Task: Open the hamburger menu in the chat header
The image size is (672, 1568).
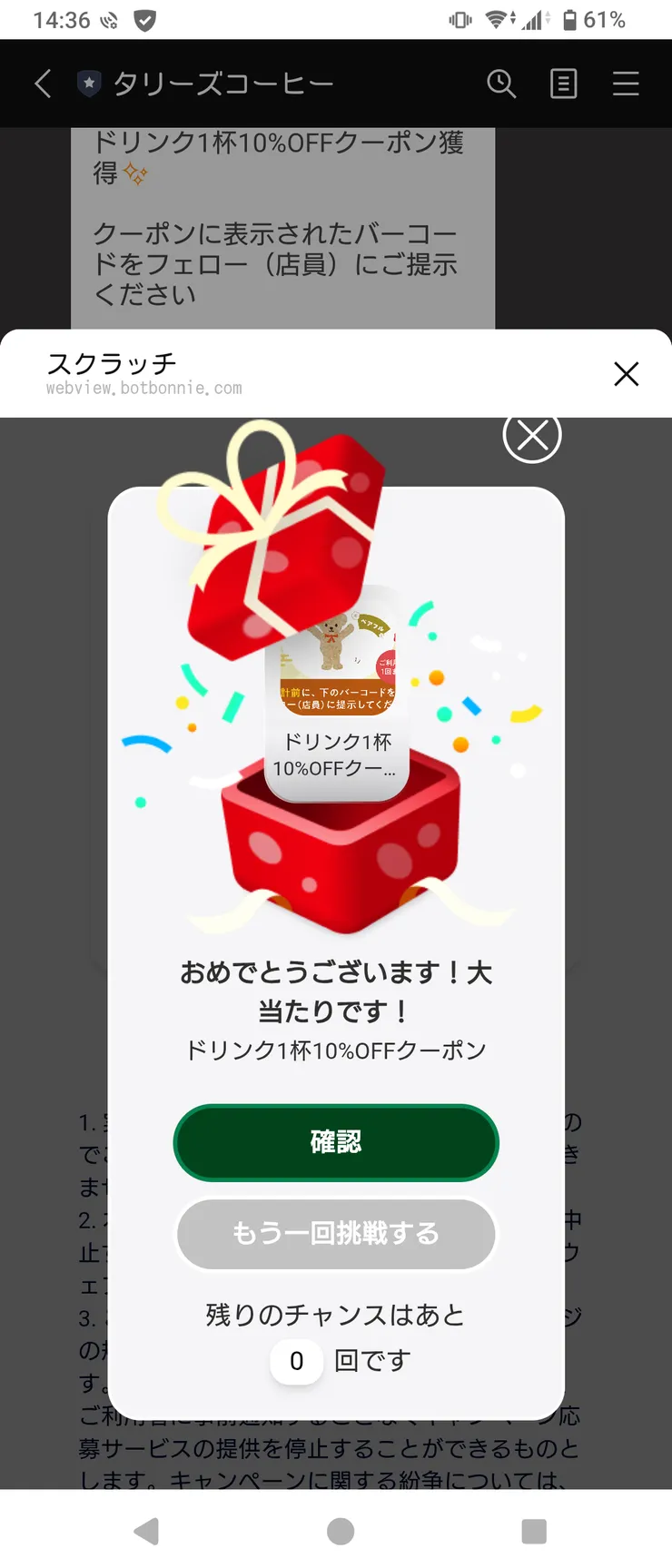Action: [626, 84]
